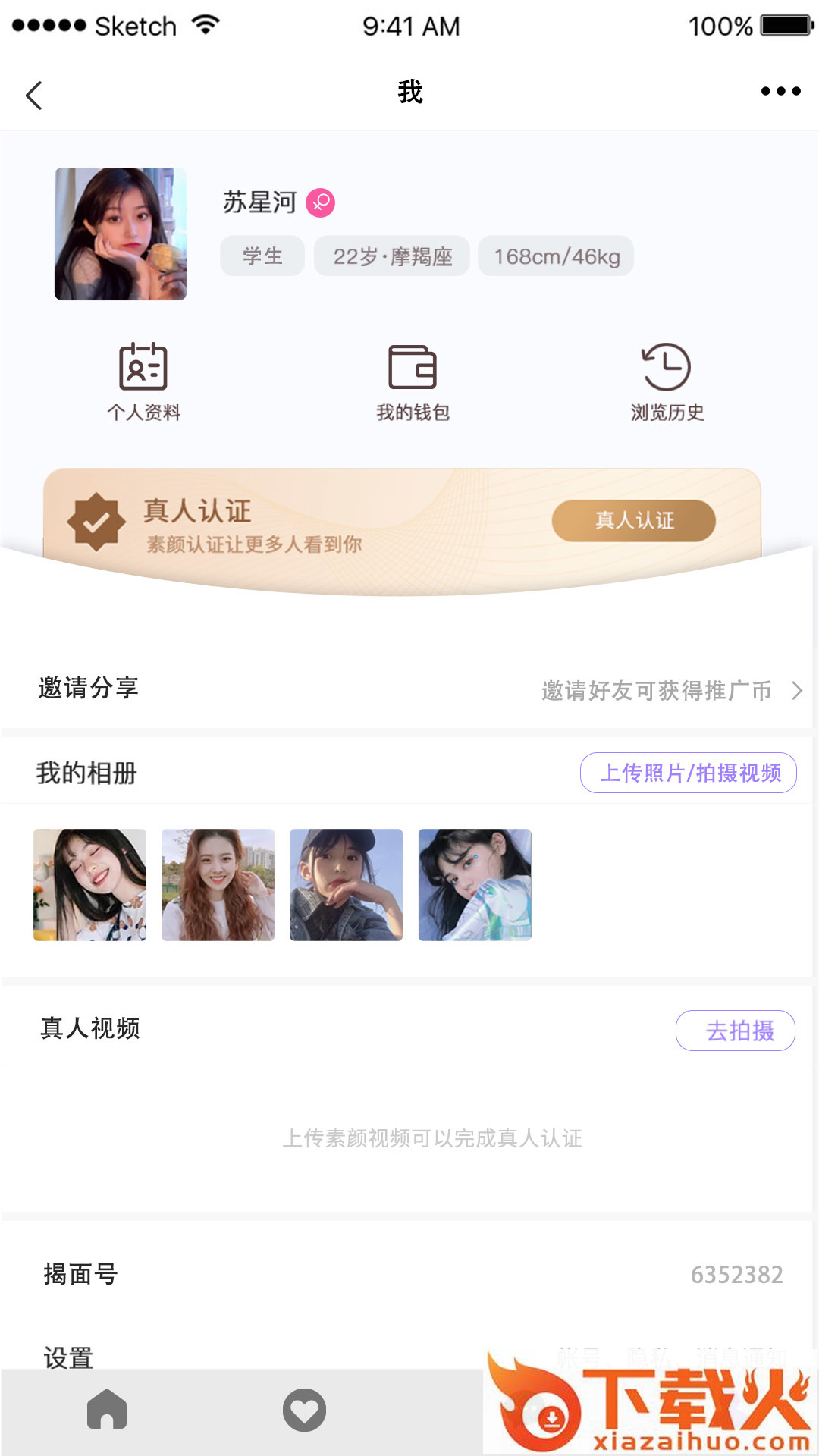Open the three-dot overflow menu
819x1456 pixels.
pos(780,92)
